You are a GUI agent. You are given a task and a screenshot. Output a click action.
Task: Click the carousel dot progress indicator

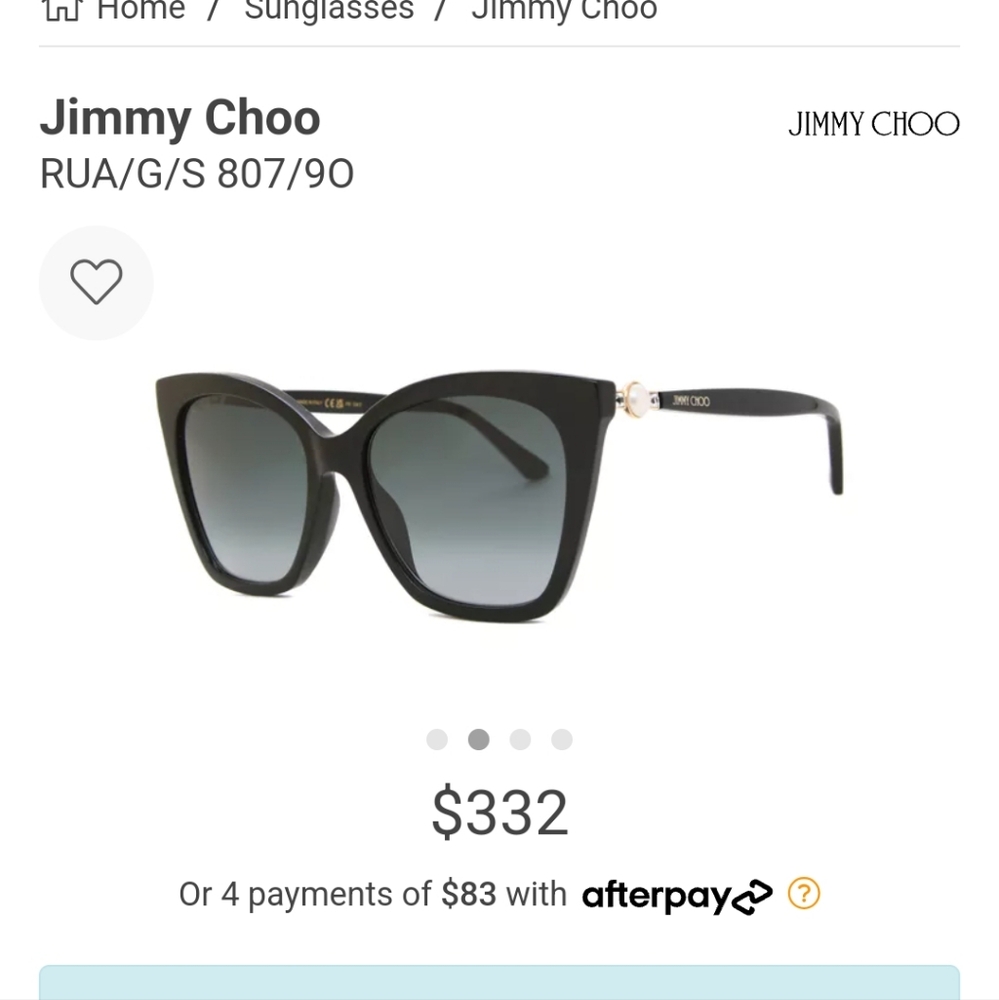(499, 740)
